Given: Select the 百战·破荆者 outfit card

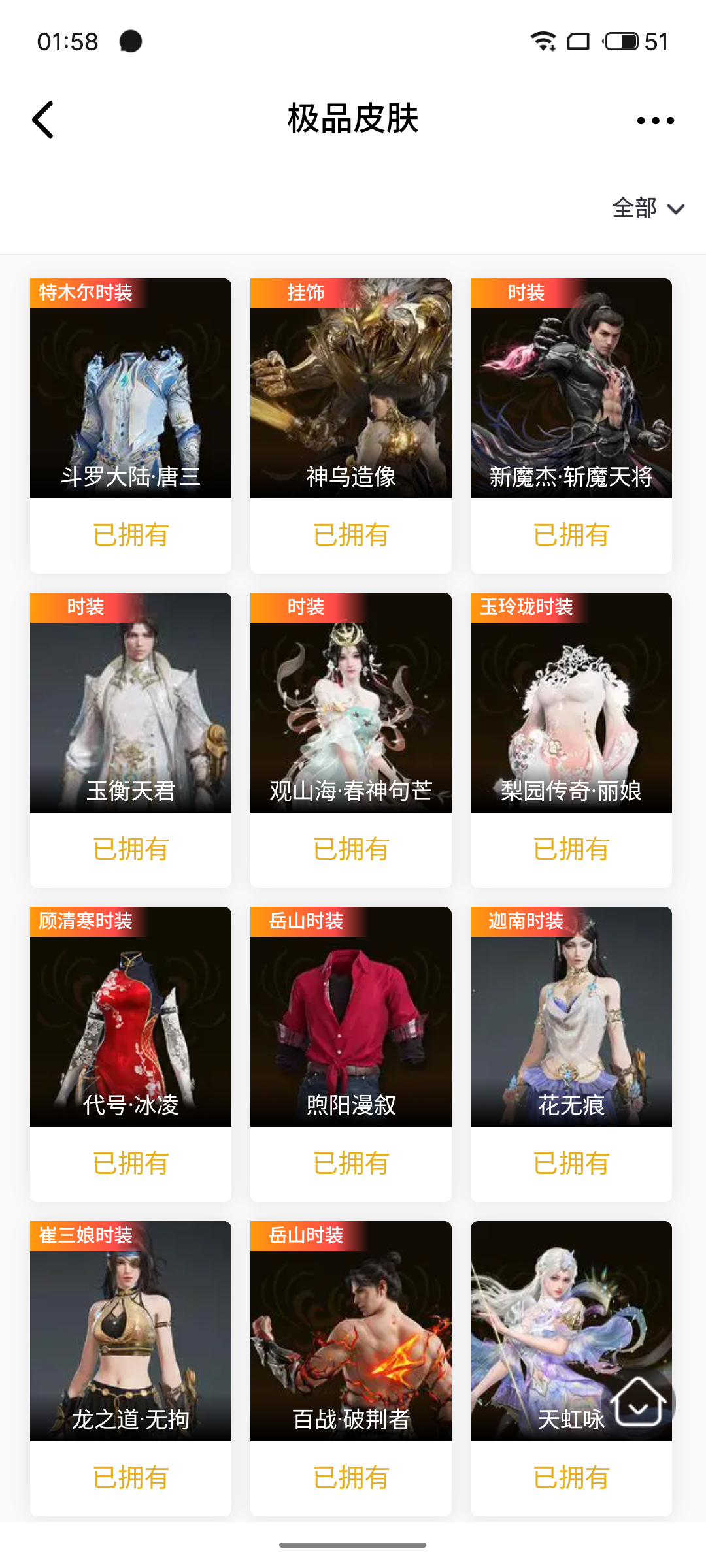Looking at the screenshot, I should [351, 1331].
